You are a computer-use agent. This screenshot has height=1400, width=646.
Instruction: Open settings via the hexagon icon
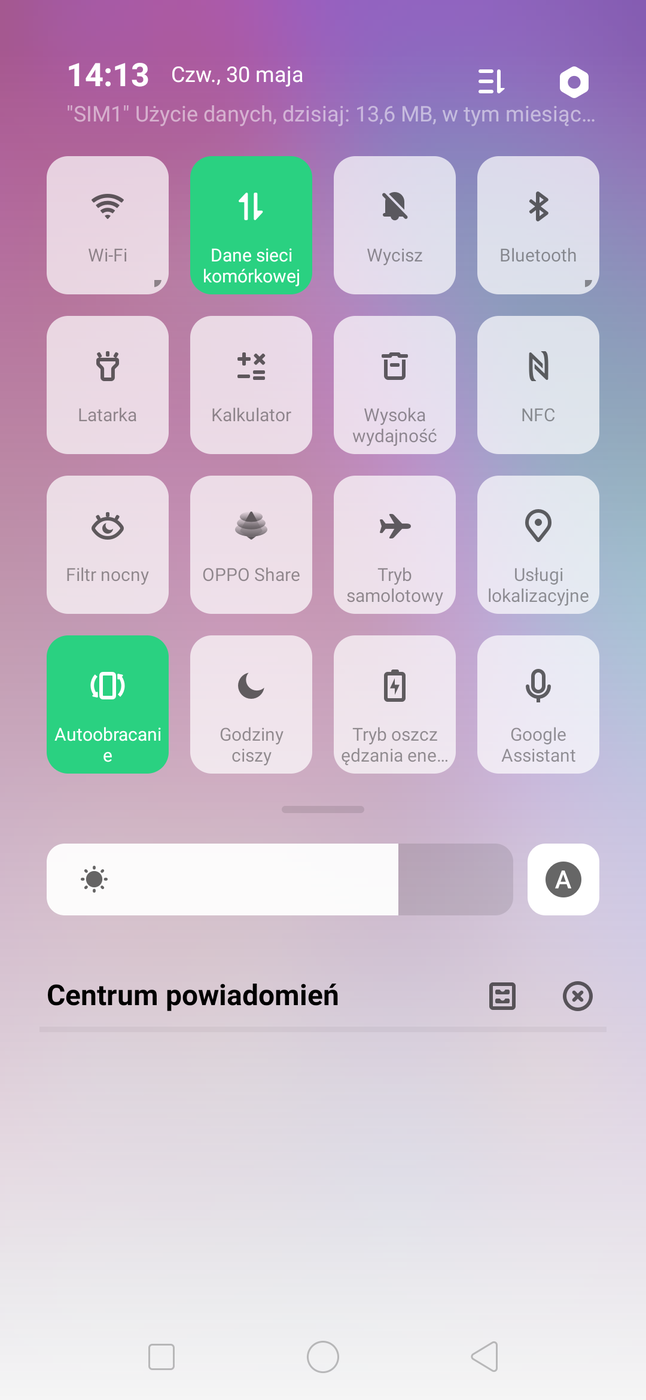tap(574, 82)
